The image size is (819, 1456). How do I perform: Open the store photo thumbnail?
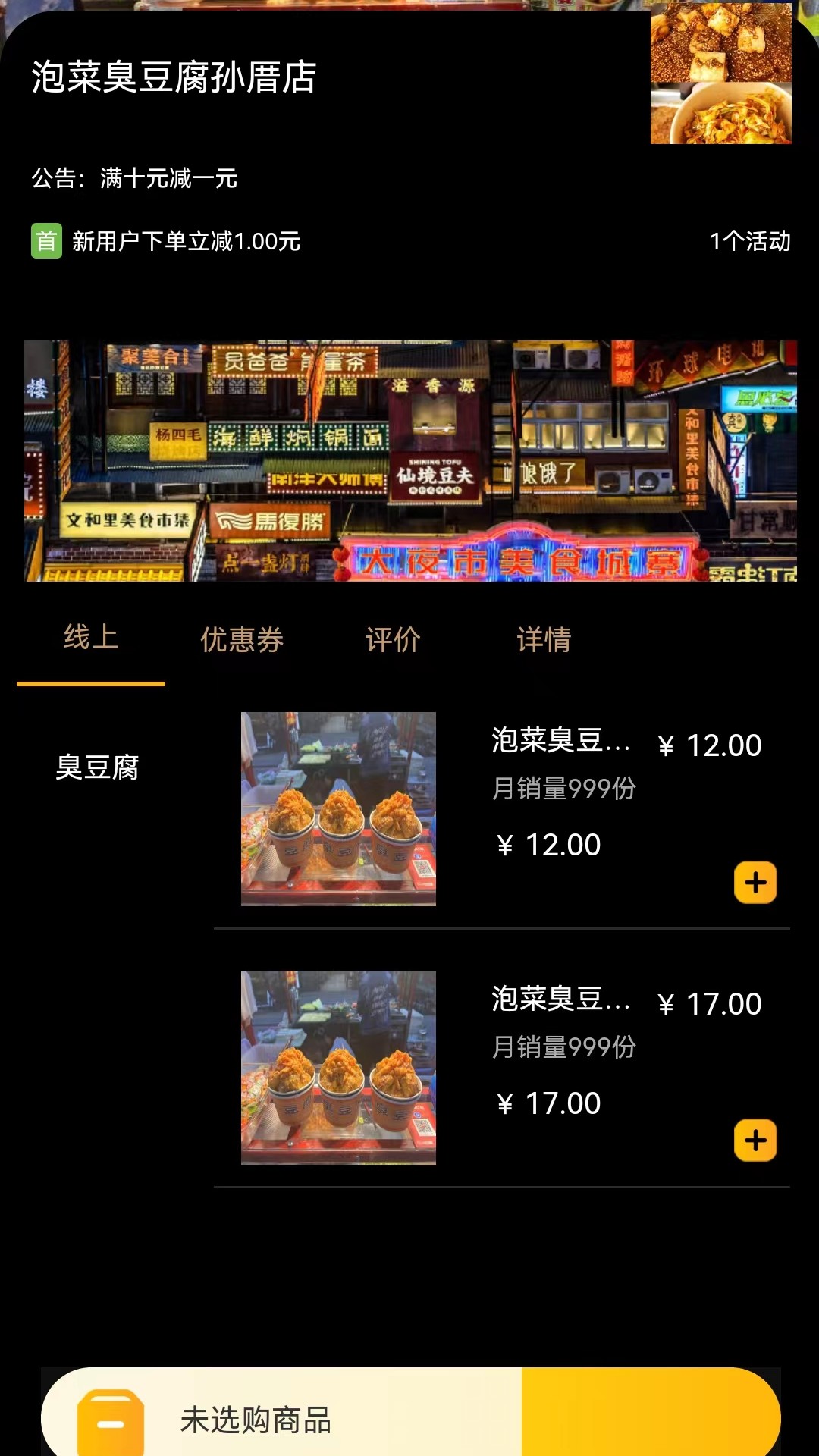click(720, 74)
